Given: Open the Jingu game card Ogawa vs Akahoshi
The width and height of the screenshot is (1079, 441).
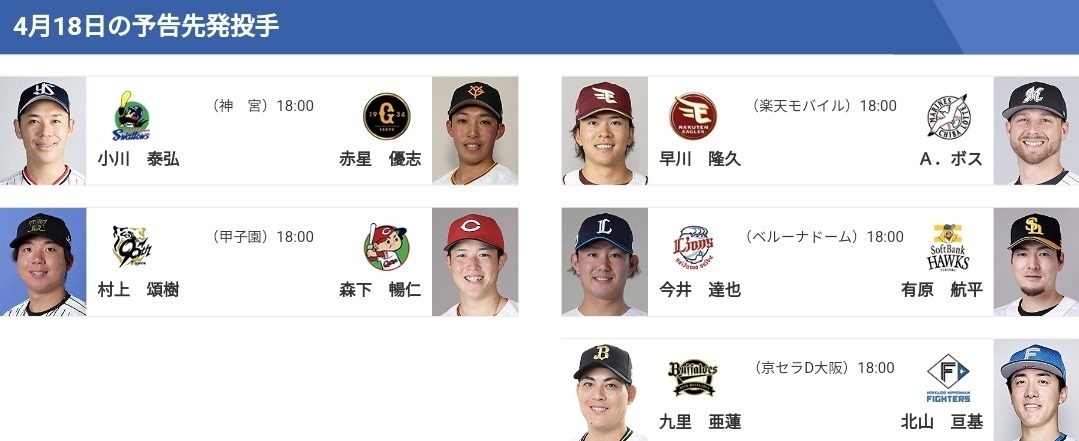Looking at the screenshot, I should (259, 131).
